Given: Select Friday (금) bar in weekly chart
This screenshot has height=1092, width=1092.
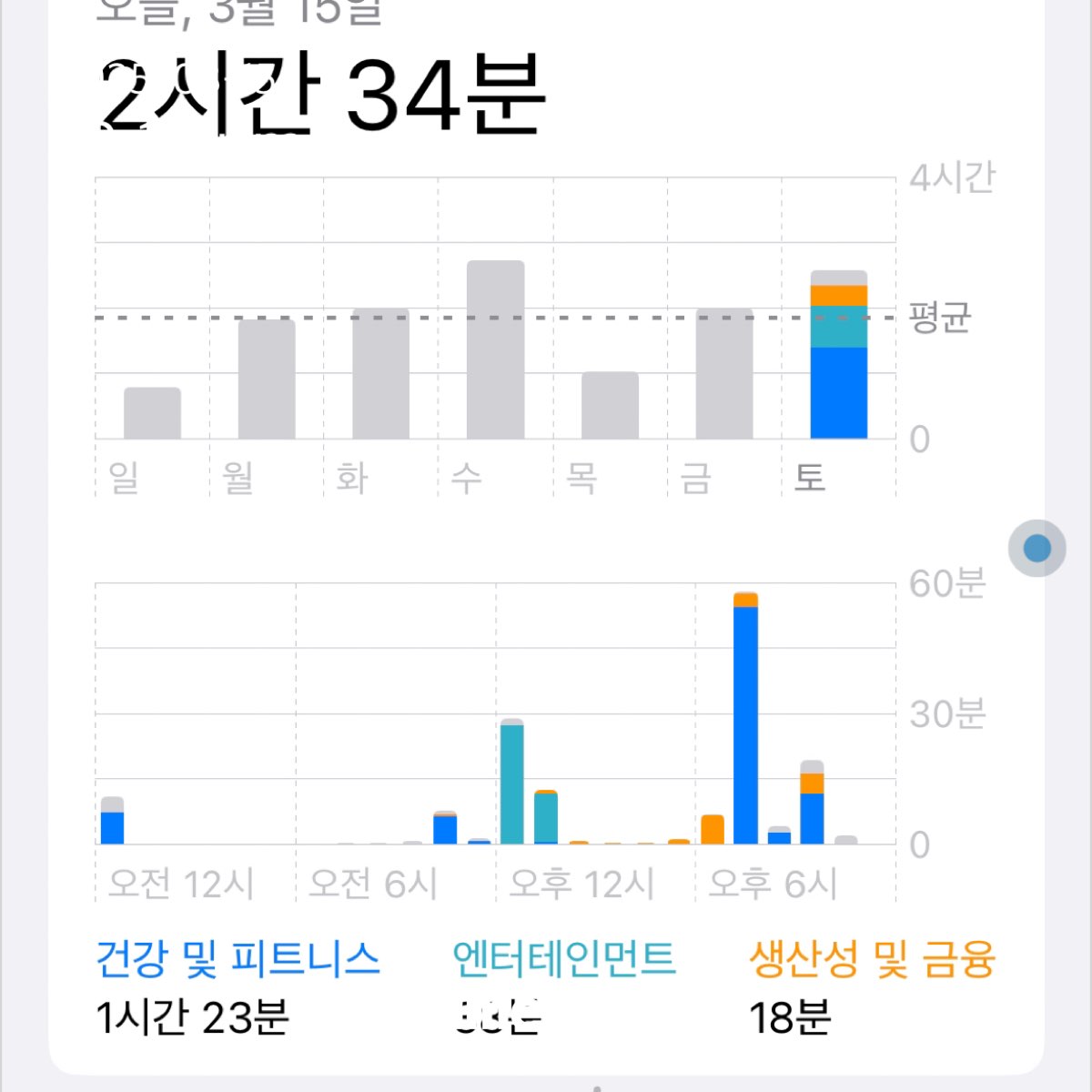Looking at the screenshot, I should point(724,374).
